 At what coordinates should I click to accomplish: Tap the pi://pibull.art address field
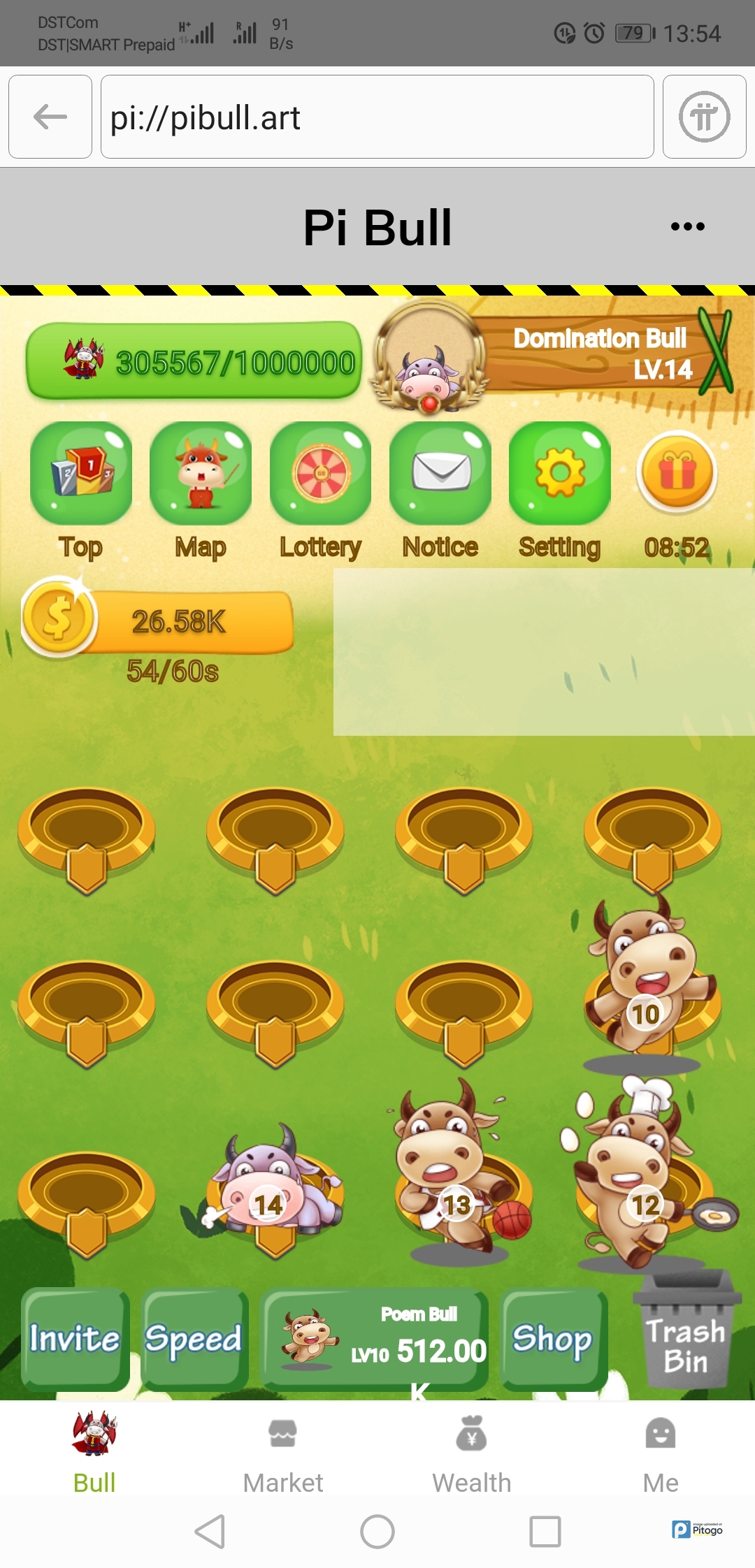pyautogui.click(x=377, y=117)
